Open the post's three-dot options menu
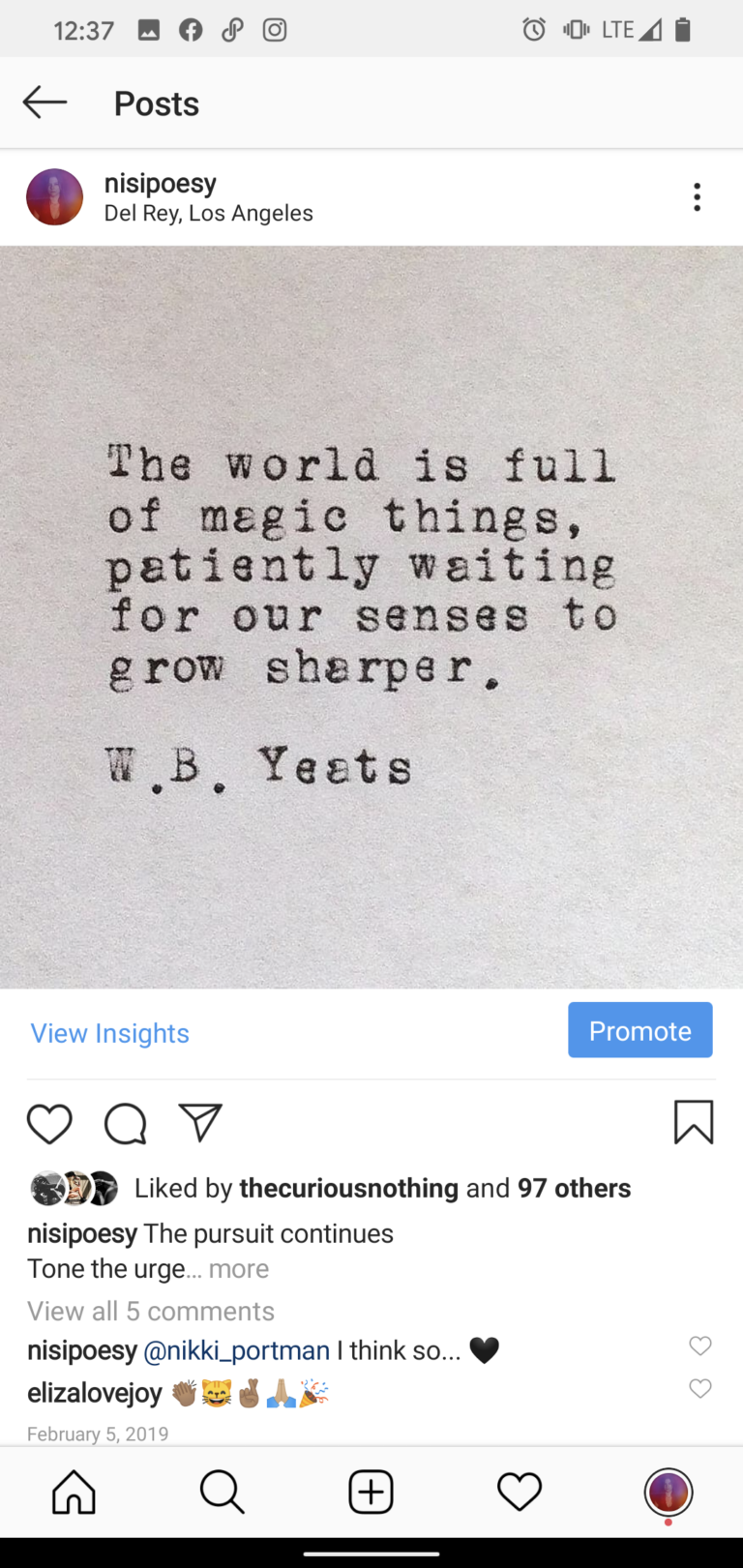This screenshot has height=1568, width=743. pyautogui.click(x=697, y=197)
